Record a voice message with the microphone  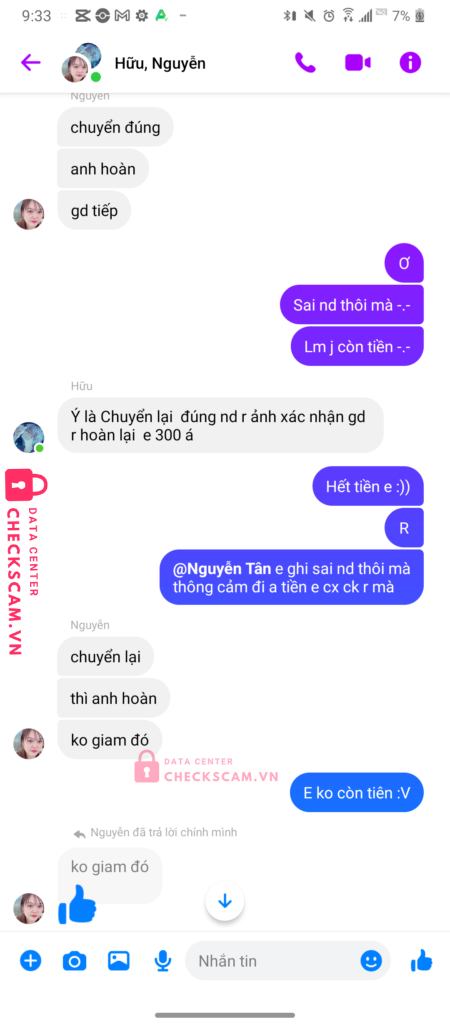tap(163, 961)
